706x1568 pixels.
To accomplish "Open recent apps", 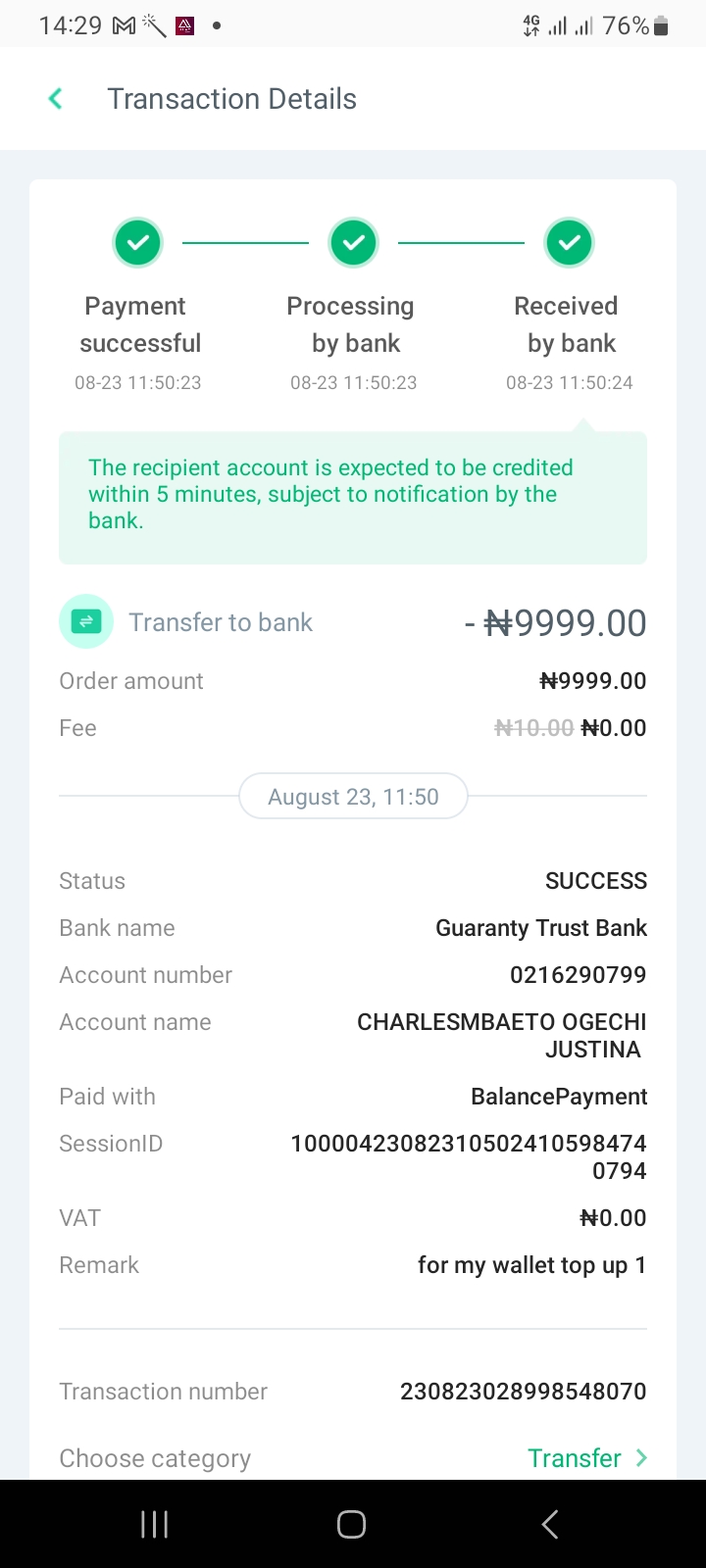I will tap(154, 1524).
